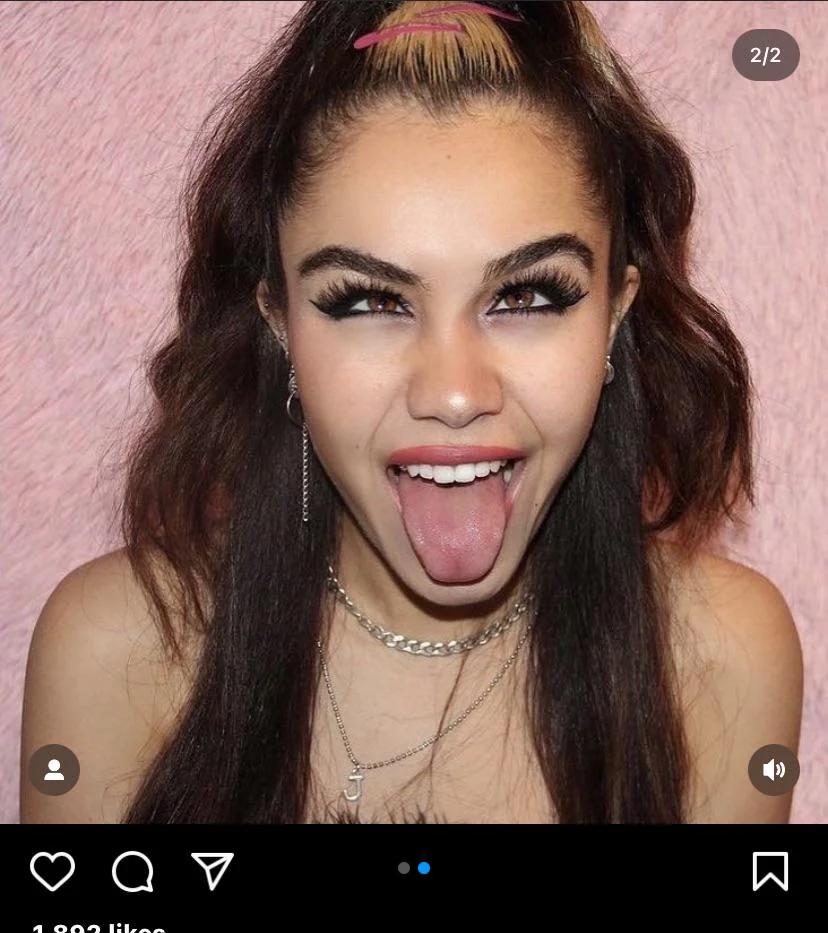
Task: Like this post with the heart icon
Action: (x=52, y=871)
